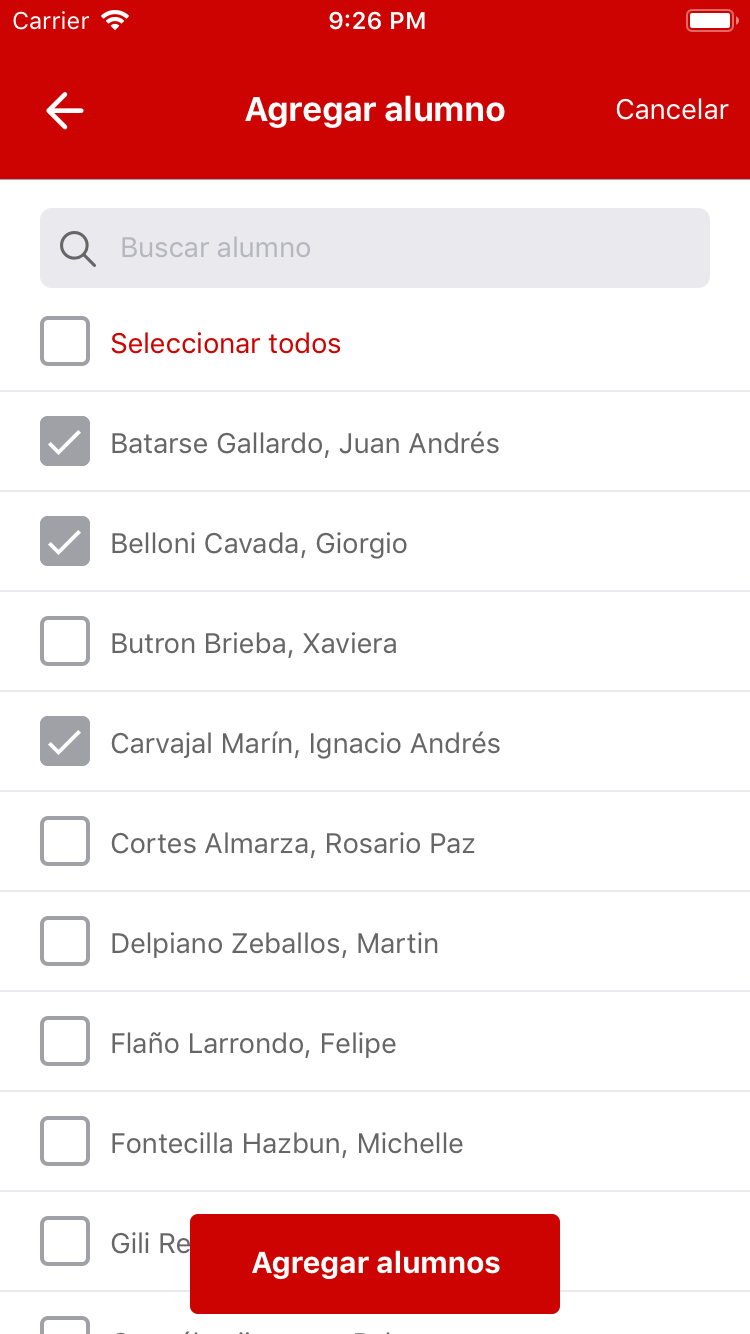Image resolution: width=750 pixels, height=1334 pixels.
Task: Uncheck Carvajal Marín, Ignacio Andrés
Action: (65, 742)
